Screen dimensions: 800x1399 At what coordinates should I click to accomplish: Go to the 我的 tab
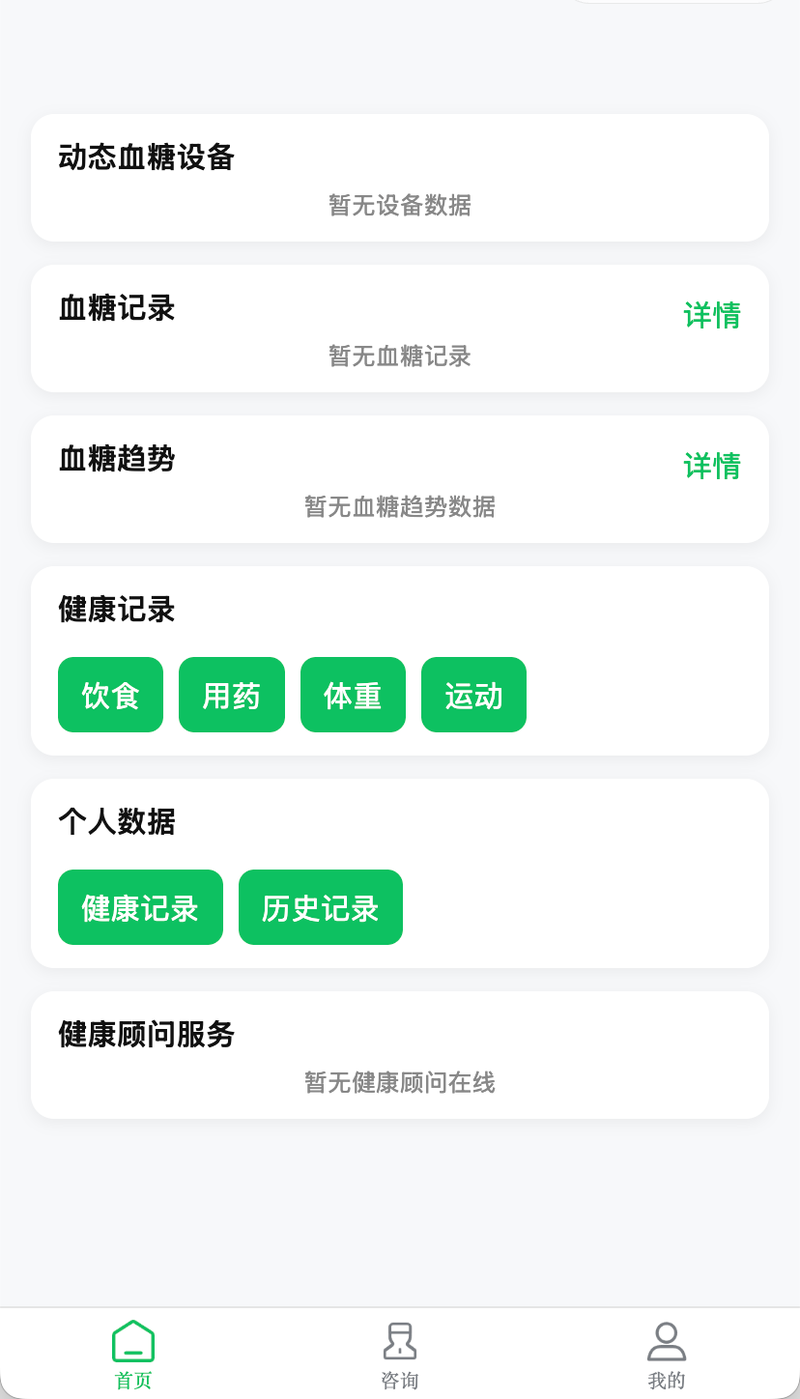click(x=667, y=1355)
